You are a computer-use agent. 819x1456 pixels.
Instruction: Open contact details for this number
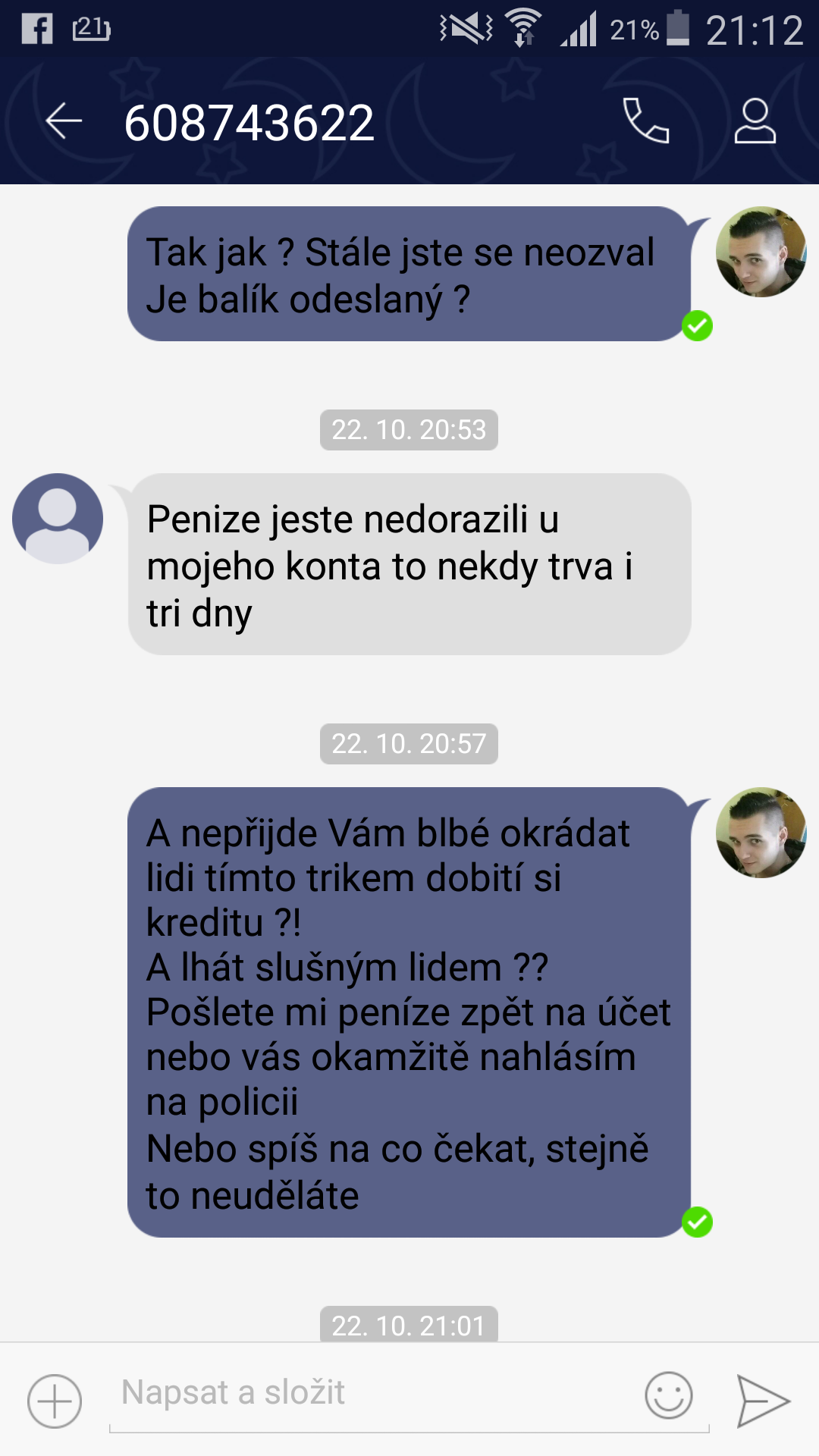755,121
